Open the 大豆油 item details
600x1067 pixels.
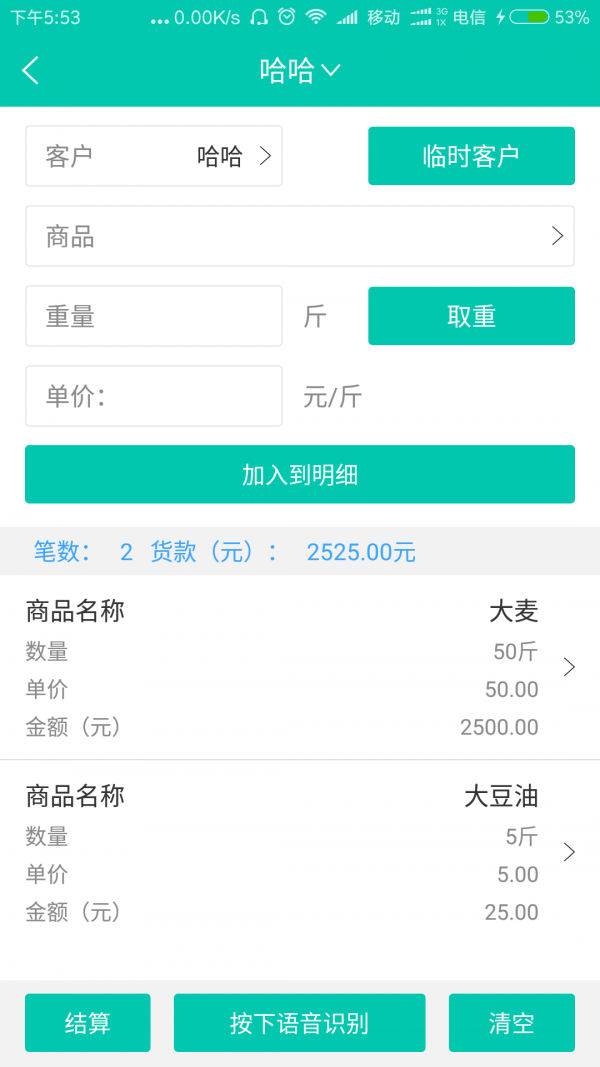300,852
